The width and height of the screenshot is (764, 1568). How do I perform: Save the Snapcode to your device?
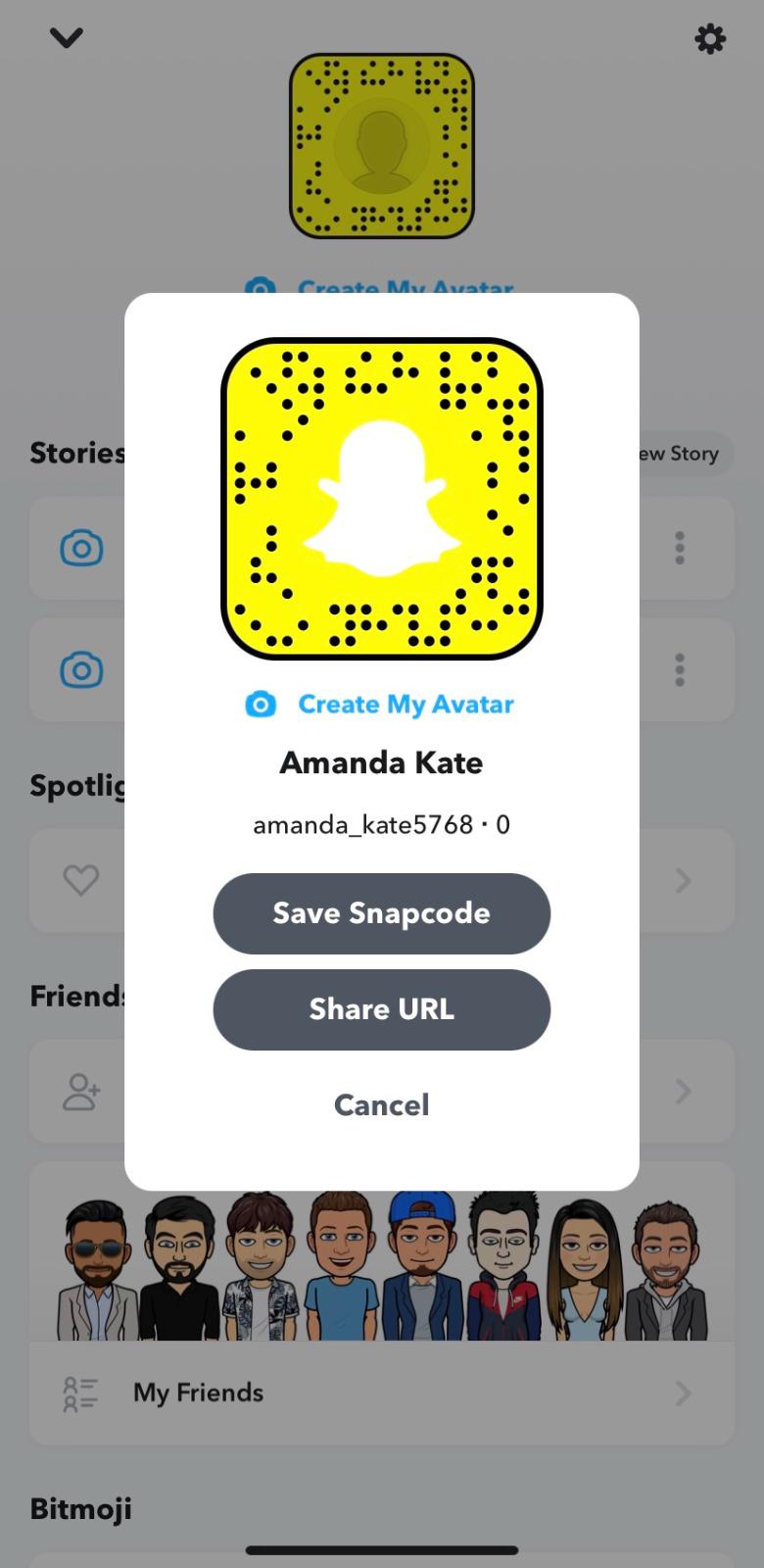pyautogui.click(x=381, y=913)
